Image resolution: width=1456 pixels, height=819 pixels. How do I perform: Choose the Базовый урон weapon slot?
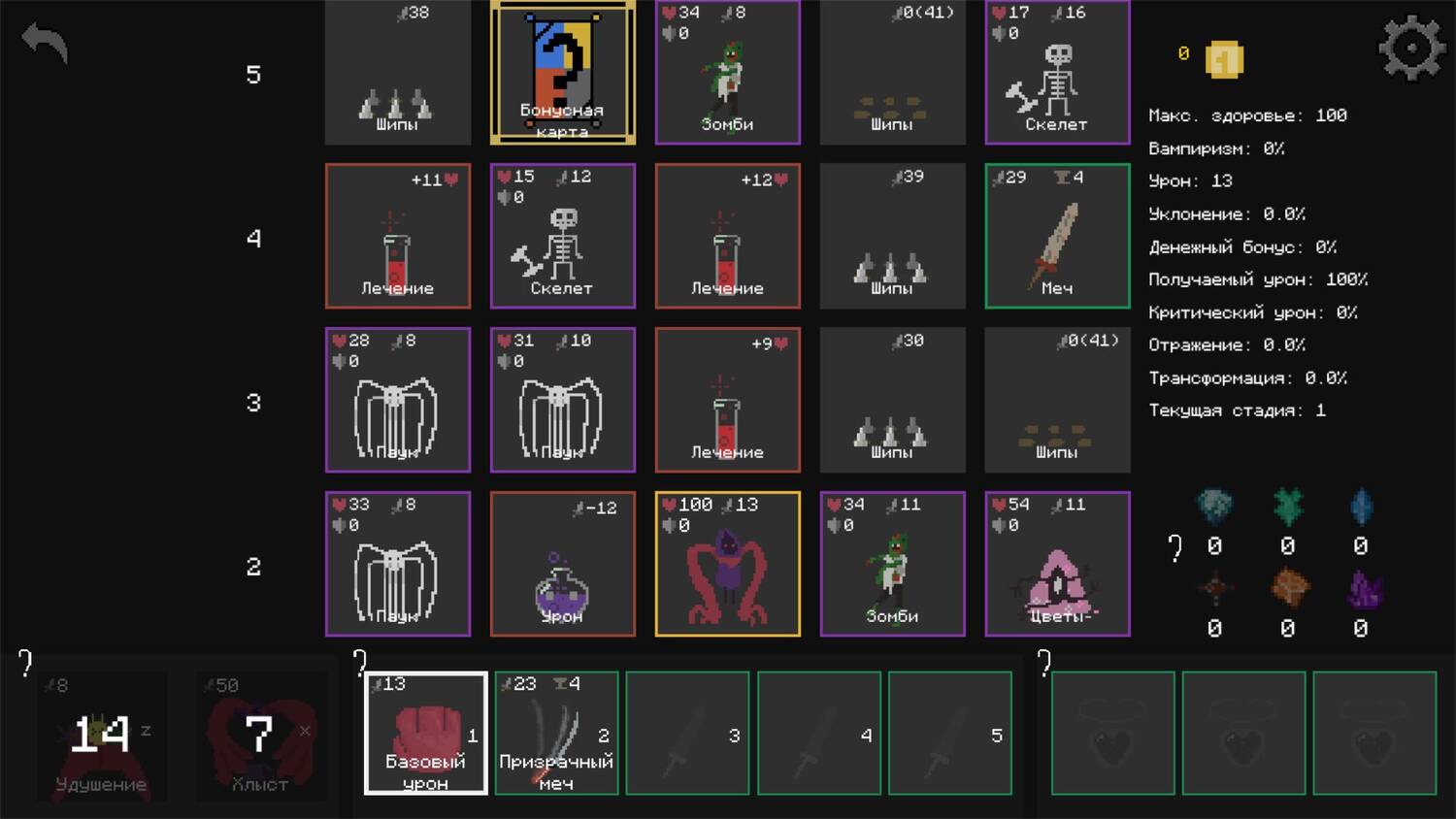425,734
